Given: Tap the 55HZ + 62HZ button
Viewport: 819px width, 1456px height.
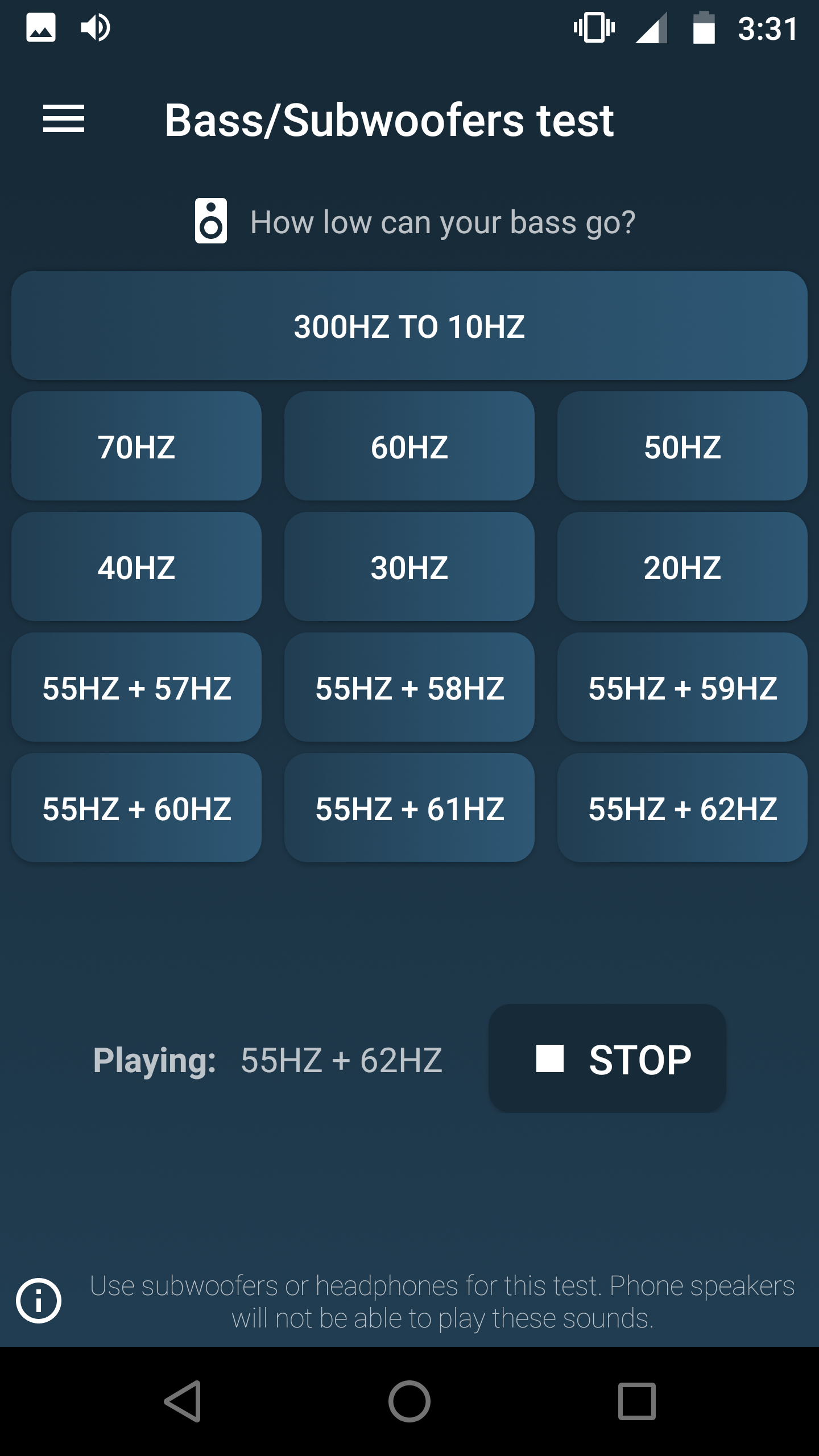Looking at the screenshot, I should click(682, 808).
